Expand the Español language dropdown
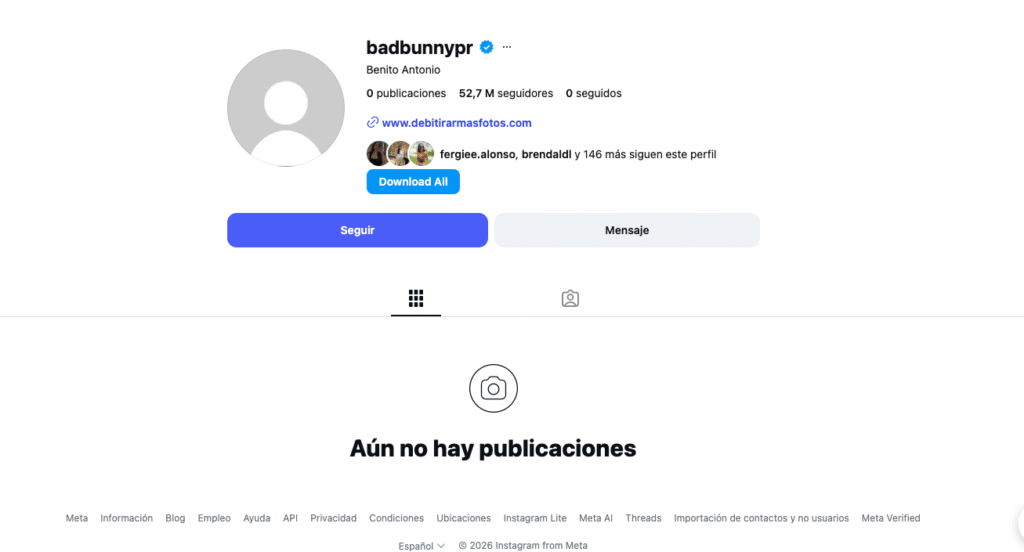1024x552 pixels. 421,546
